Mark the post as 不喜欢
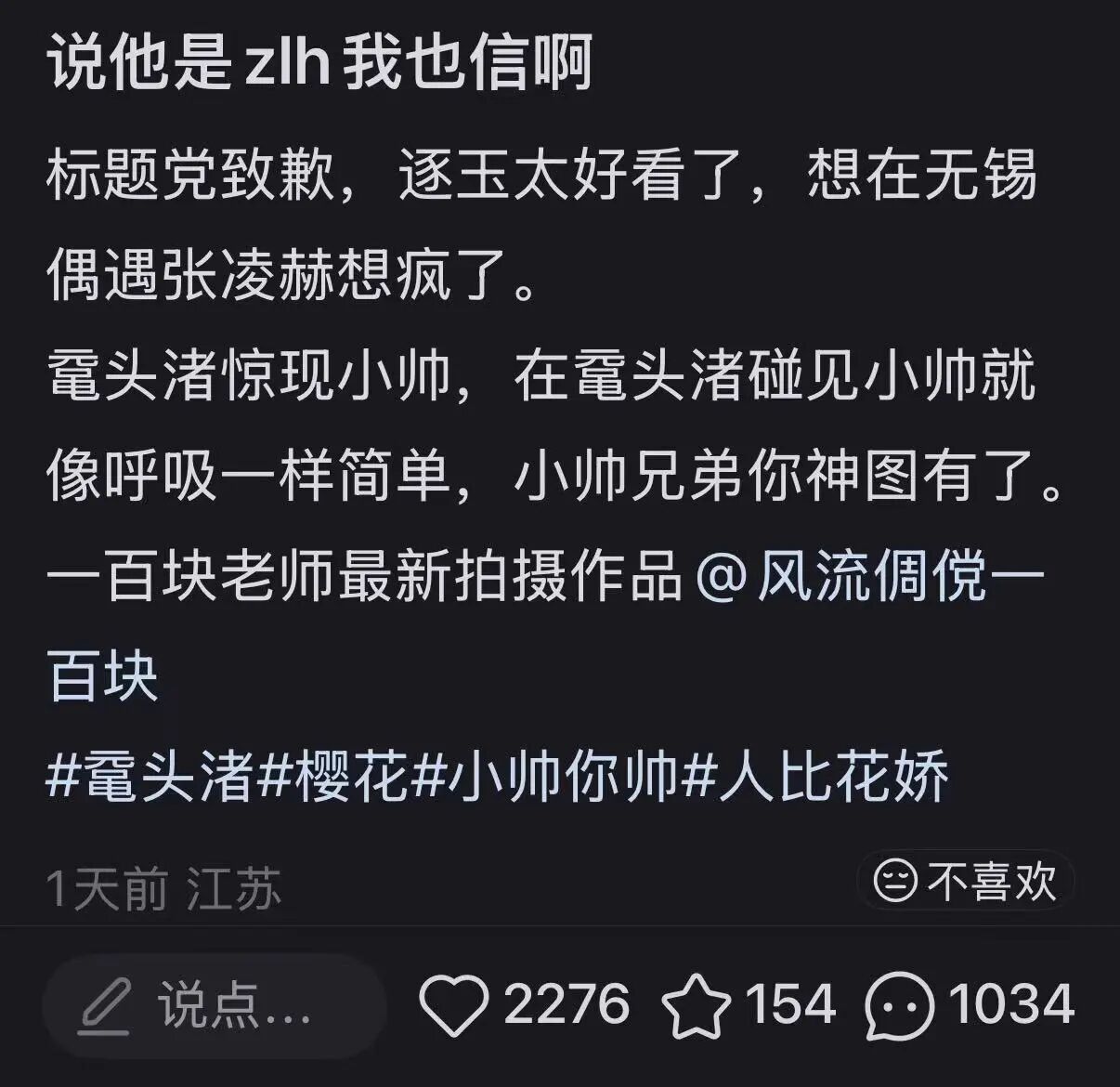1120x1087 pixels. [965, 880]
